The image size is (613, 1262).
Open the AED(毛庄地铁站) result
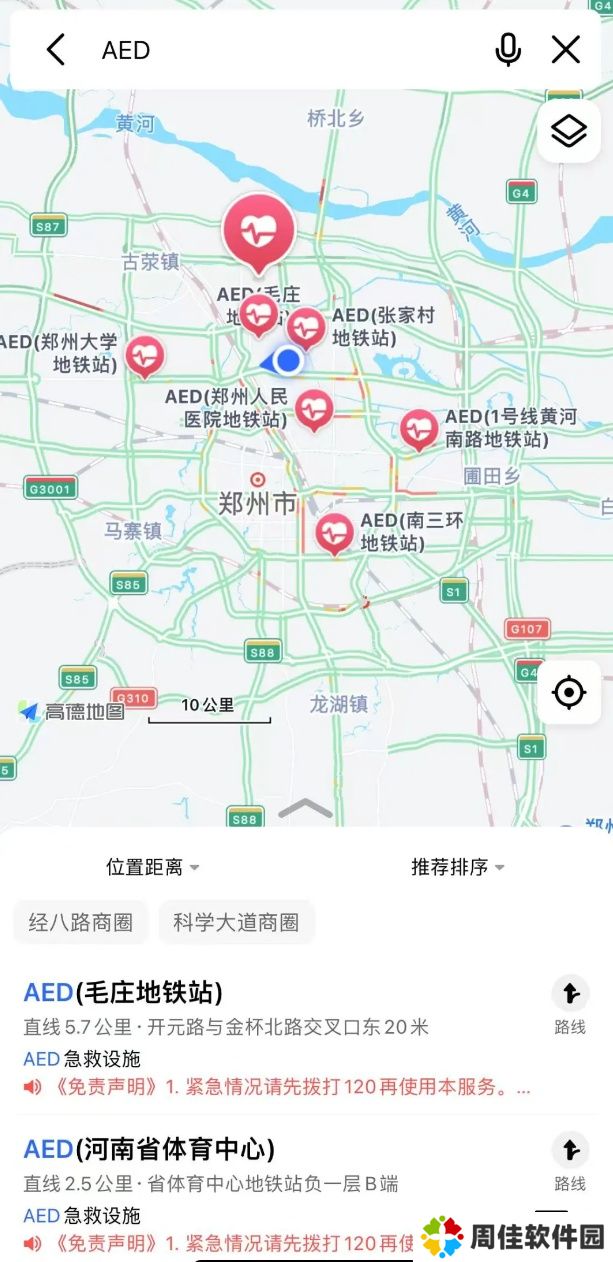click(x=123, y=993)
